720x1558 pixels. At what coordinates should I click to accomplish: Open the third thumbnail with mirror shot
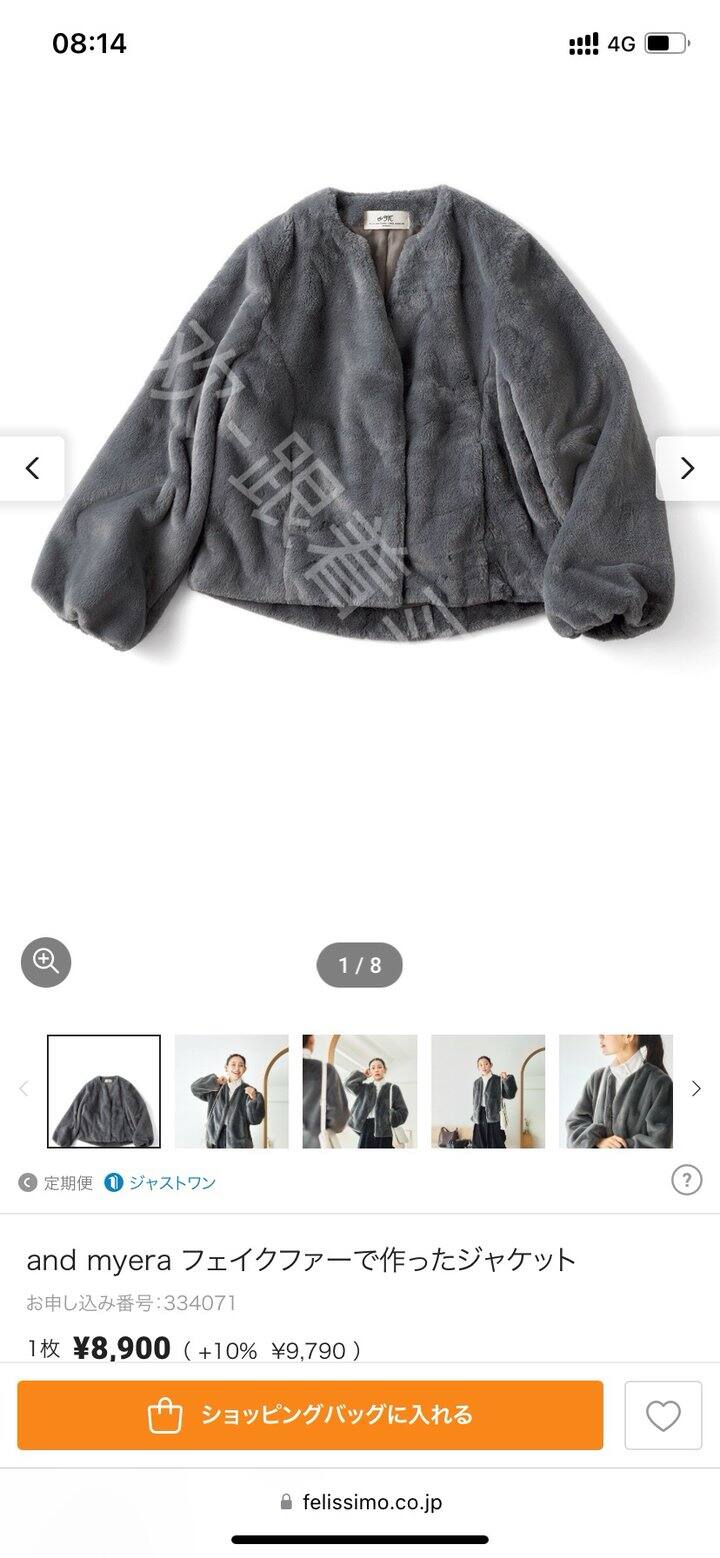pyautogui.click(x=360, y=1091)
